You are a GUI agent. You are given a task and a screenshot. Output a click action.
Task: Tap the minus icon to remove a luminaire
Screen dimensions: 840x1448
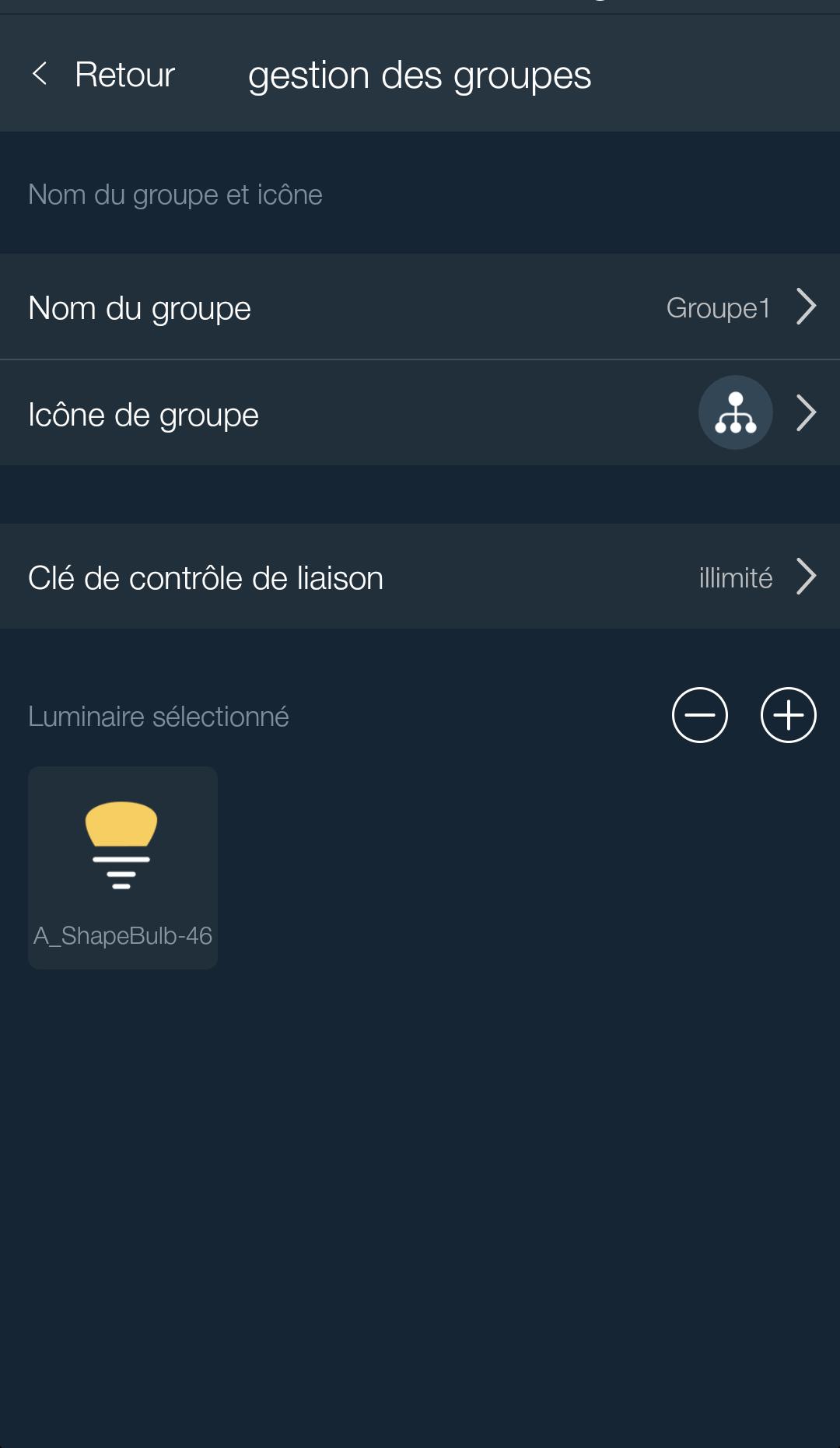tap(699, 715)
